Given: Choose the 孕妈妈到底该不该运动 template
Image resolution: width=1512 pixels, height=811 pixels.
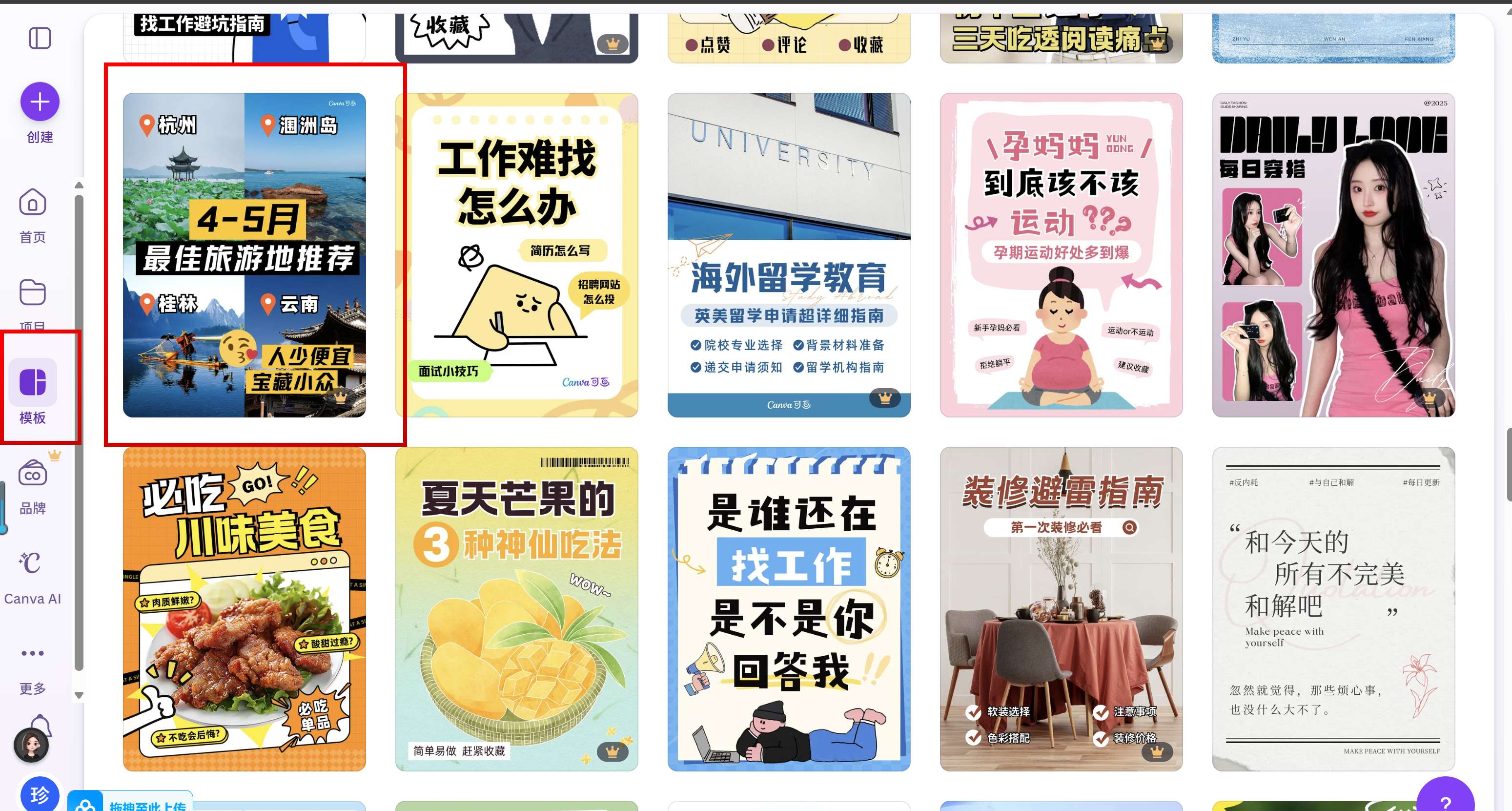Looking at the screenshot, I should click(x=1061, y=255).
